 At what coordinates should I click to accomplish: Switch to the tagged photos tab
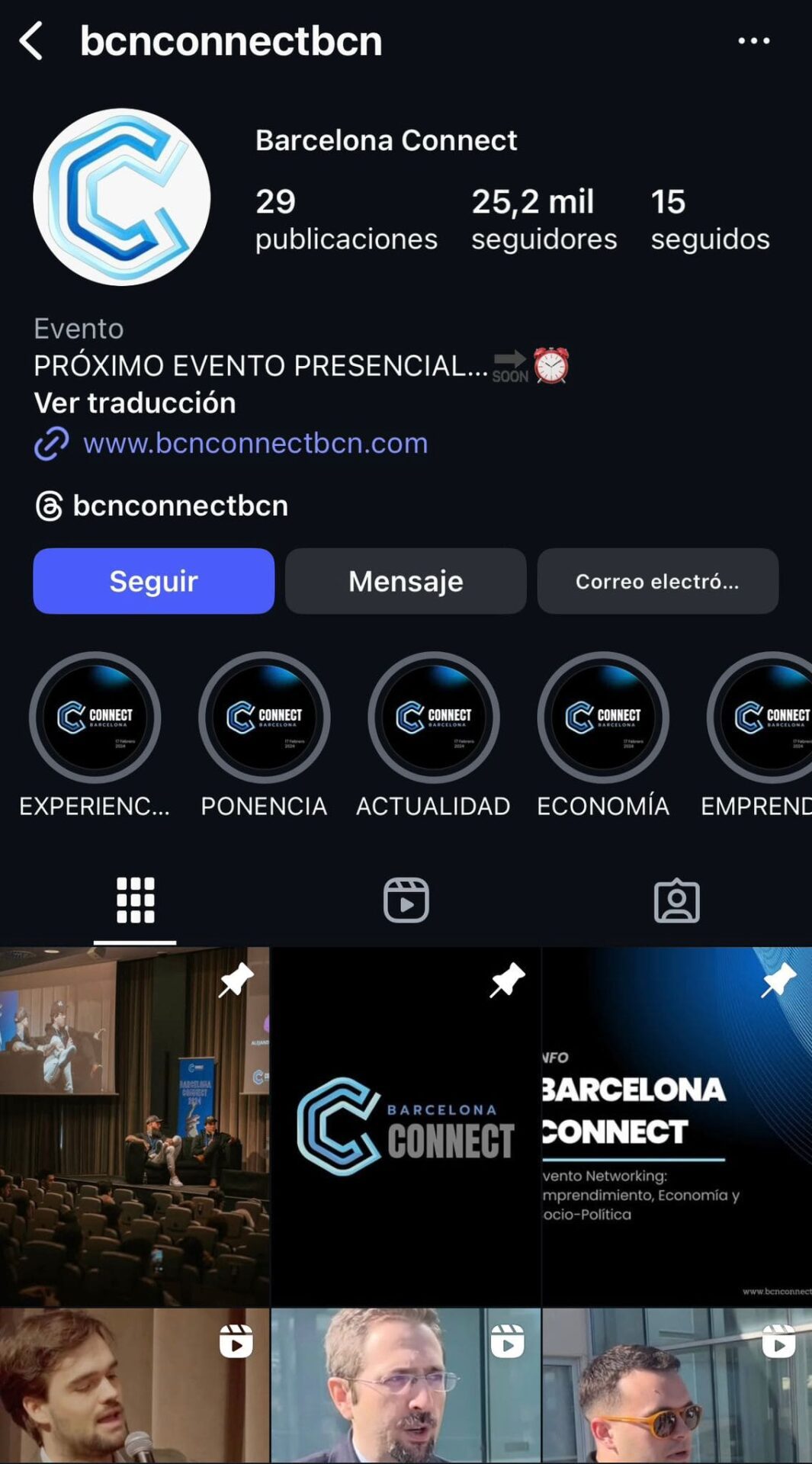(676, 901)
